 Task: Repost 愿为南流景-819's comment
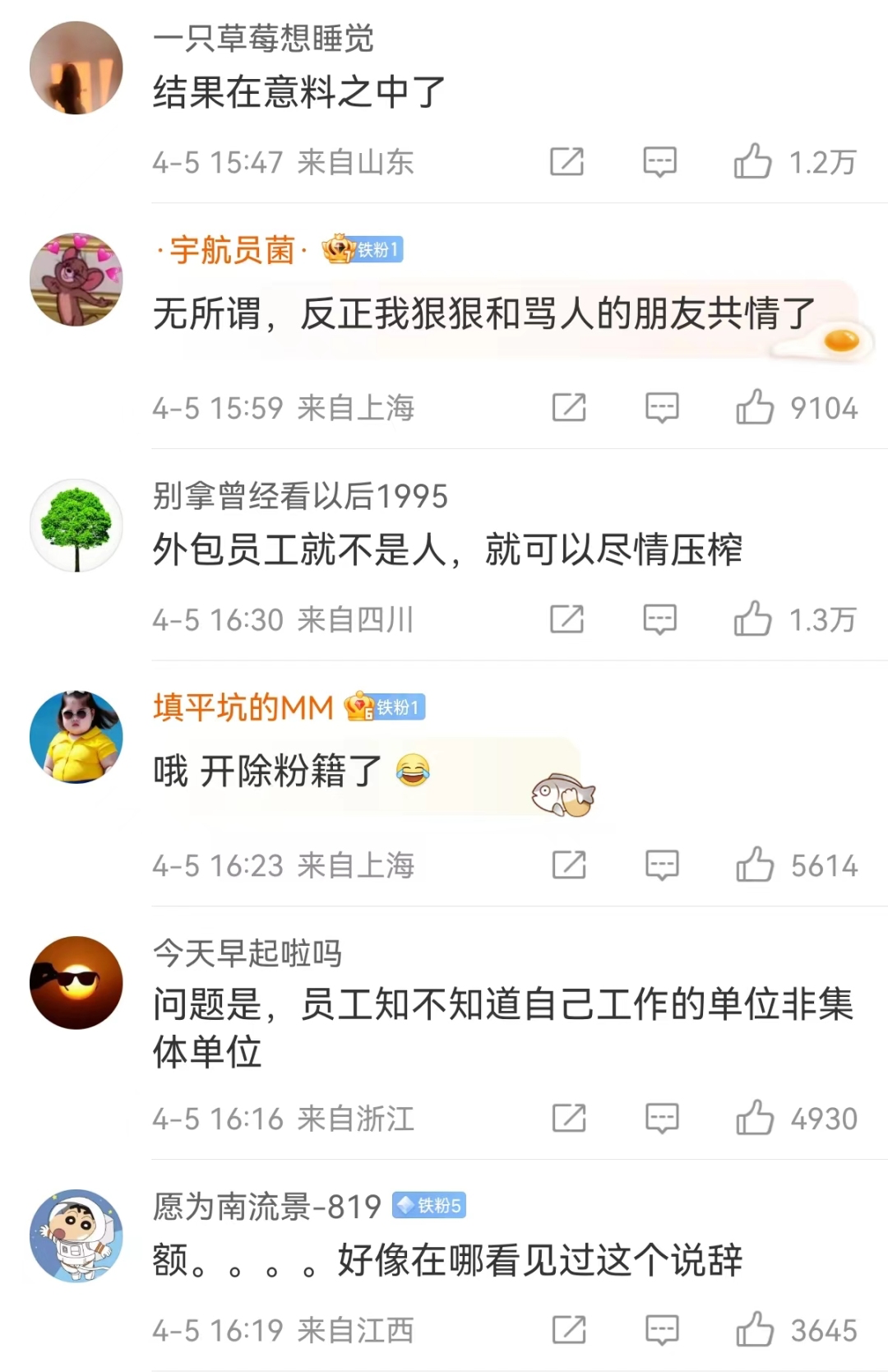(x=568, y=1329)
